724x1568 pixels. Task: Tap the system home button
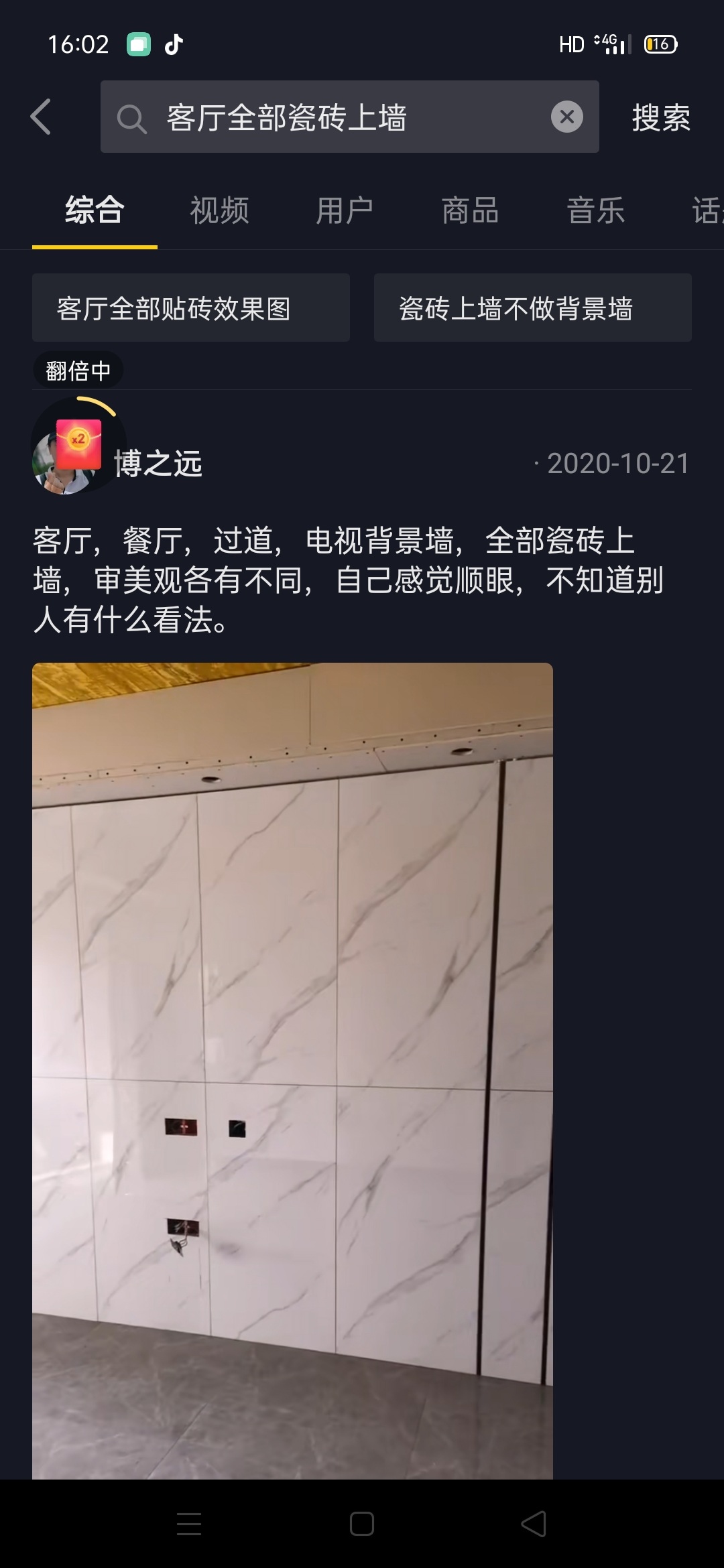362,1524
